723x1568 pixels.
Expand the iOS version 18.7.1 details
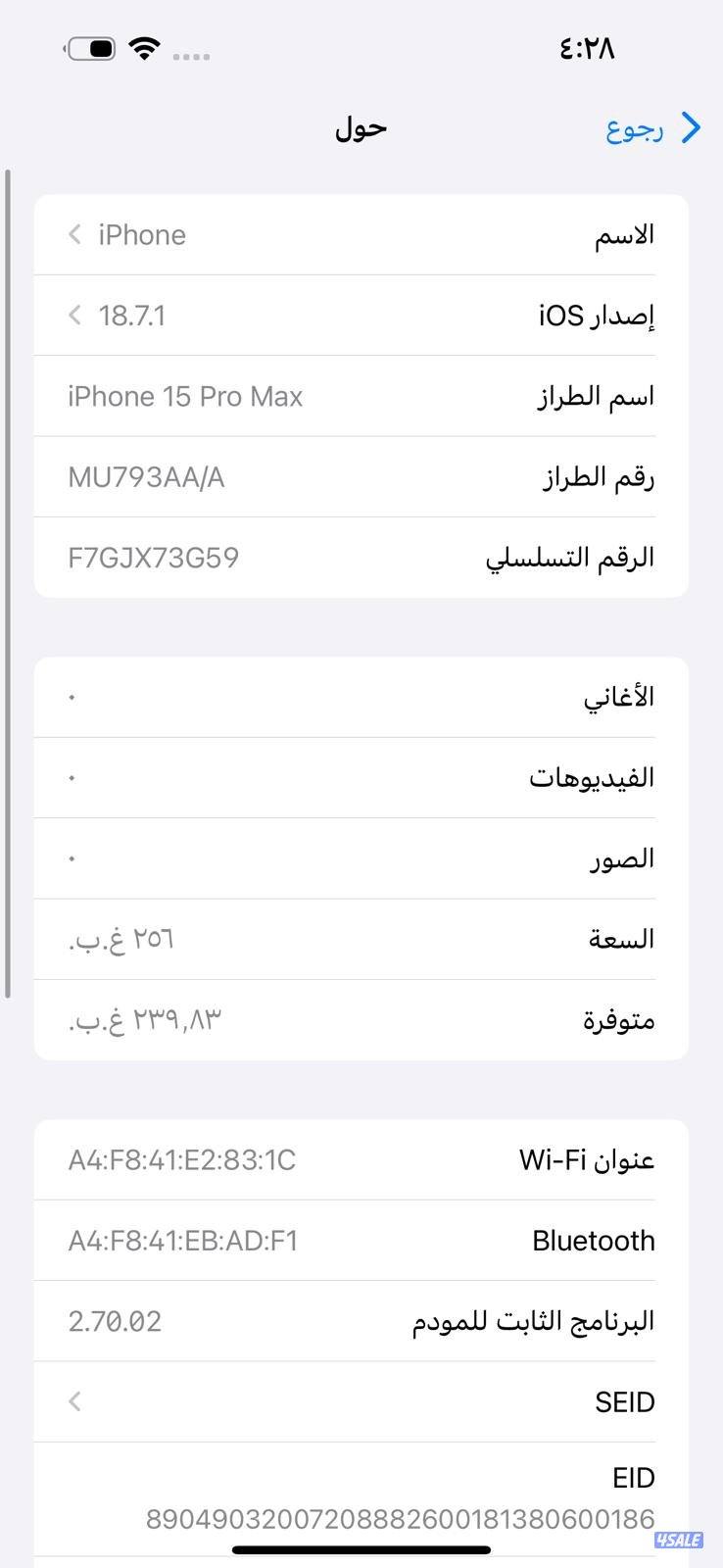click(x=74, y=316)
